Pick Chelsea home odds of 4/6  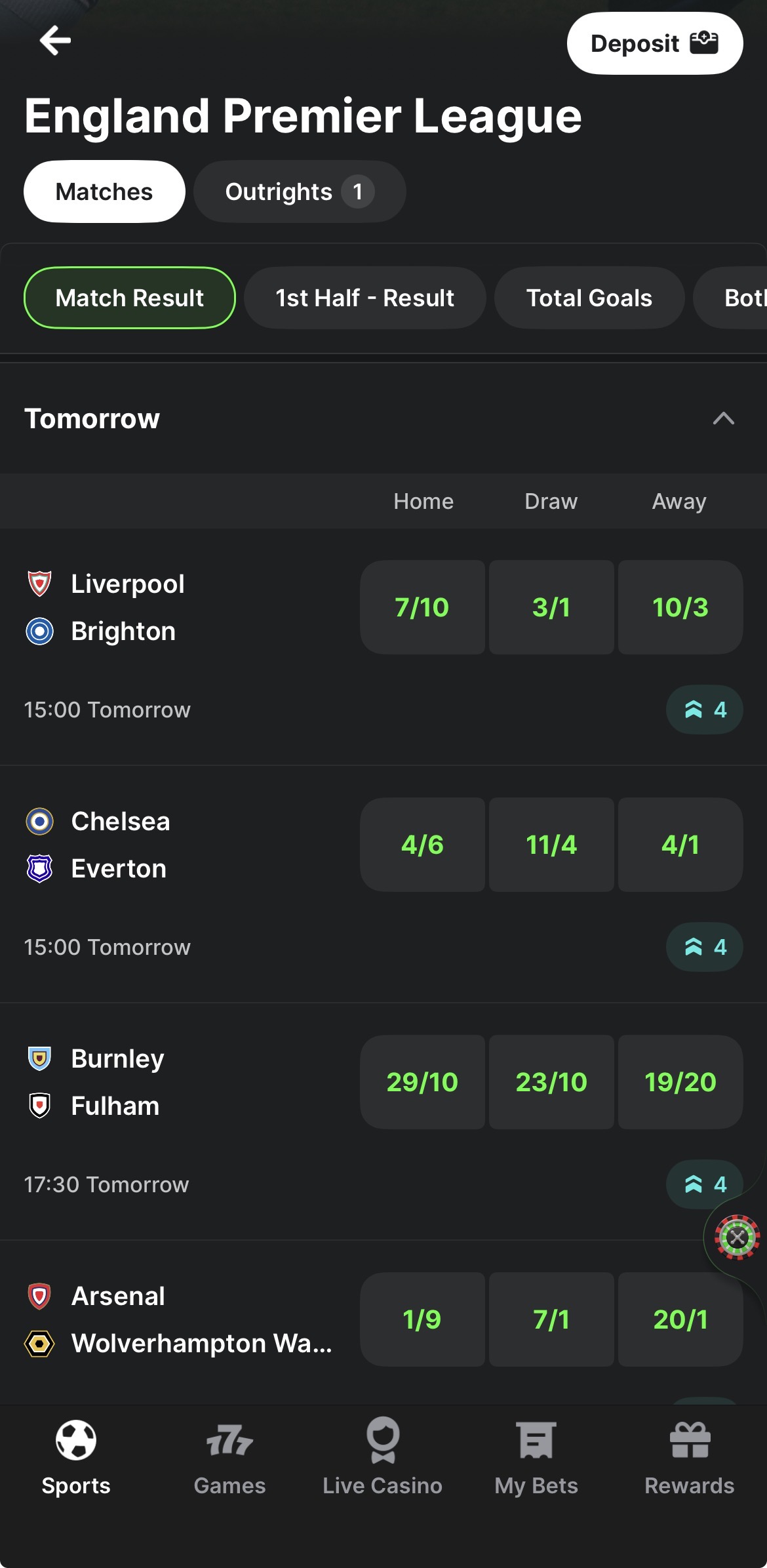click(423, 845)
